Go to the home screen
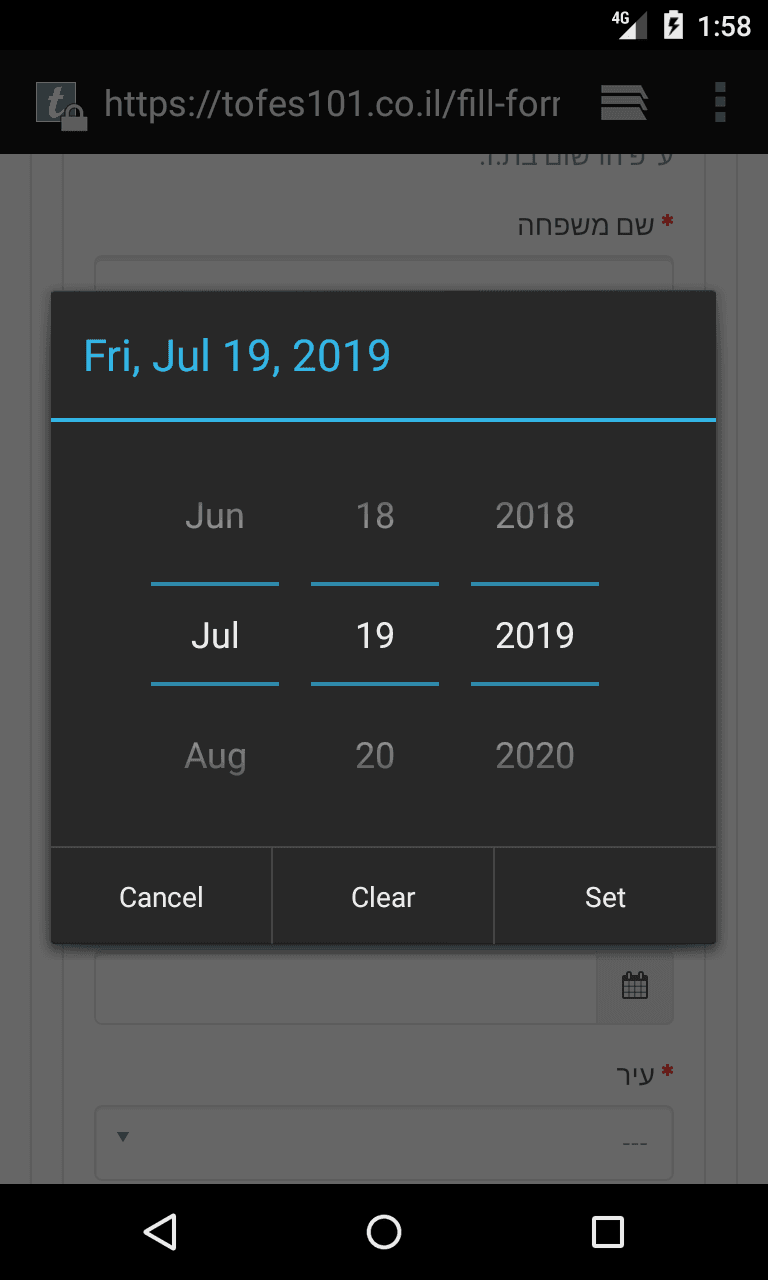The width and height of the screenshot is (768, 1280). click(x=384, y=1232)
